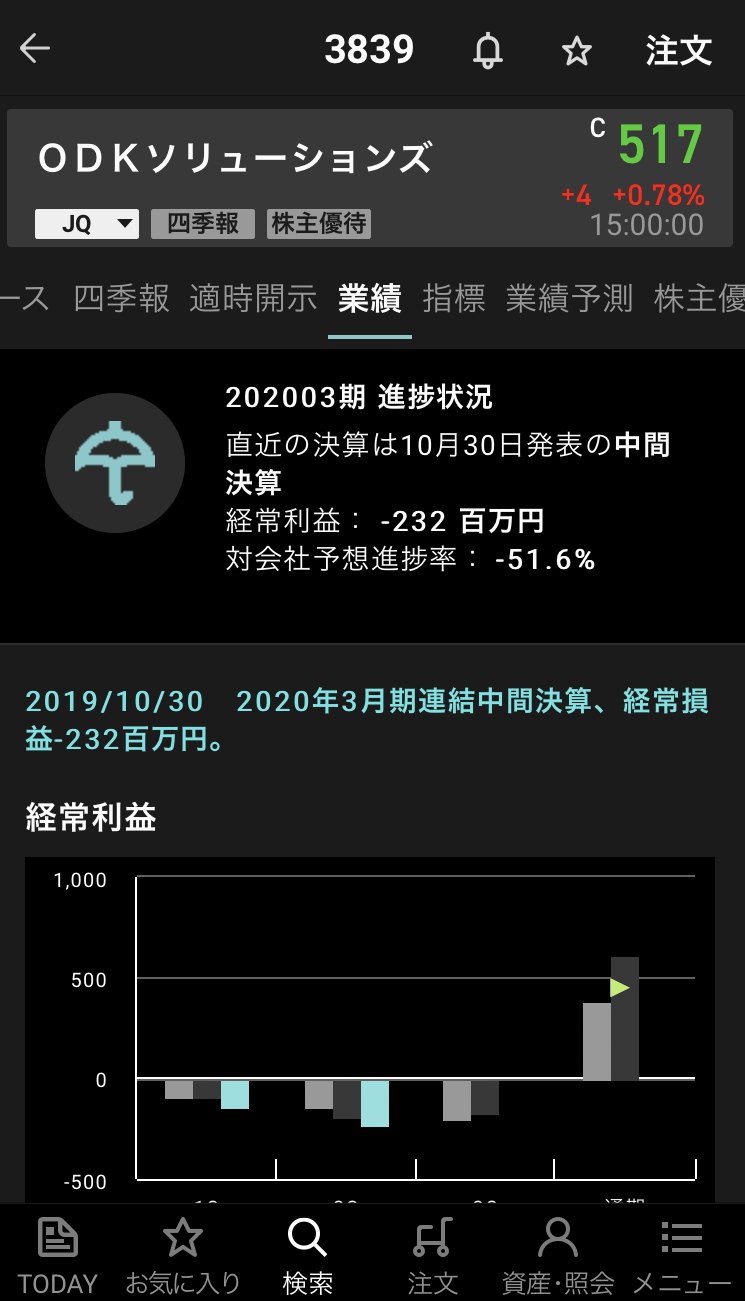Open the 2019/10/30 中間決算 news link
Viewport: 745px width, 1301px height.
[x=367, y=720]
